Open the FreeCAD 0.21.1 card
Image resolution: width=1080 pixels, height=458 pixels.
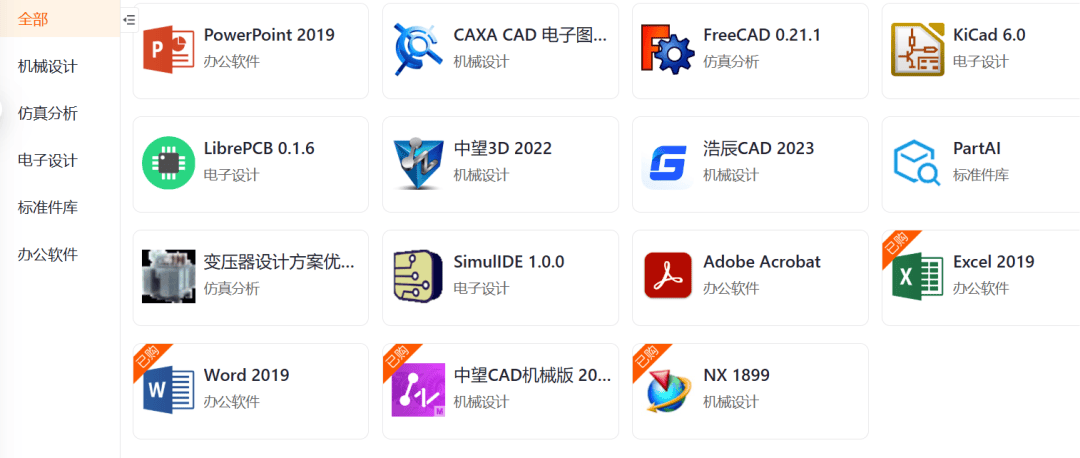[x=750, y=50]
